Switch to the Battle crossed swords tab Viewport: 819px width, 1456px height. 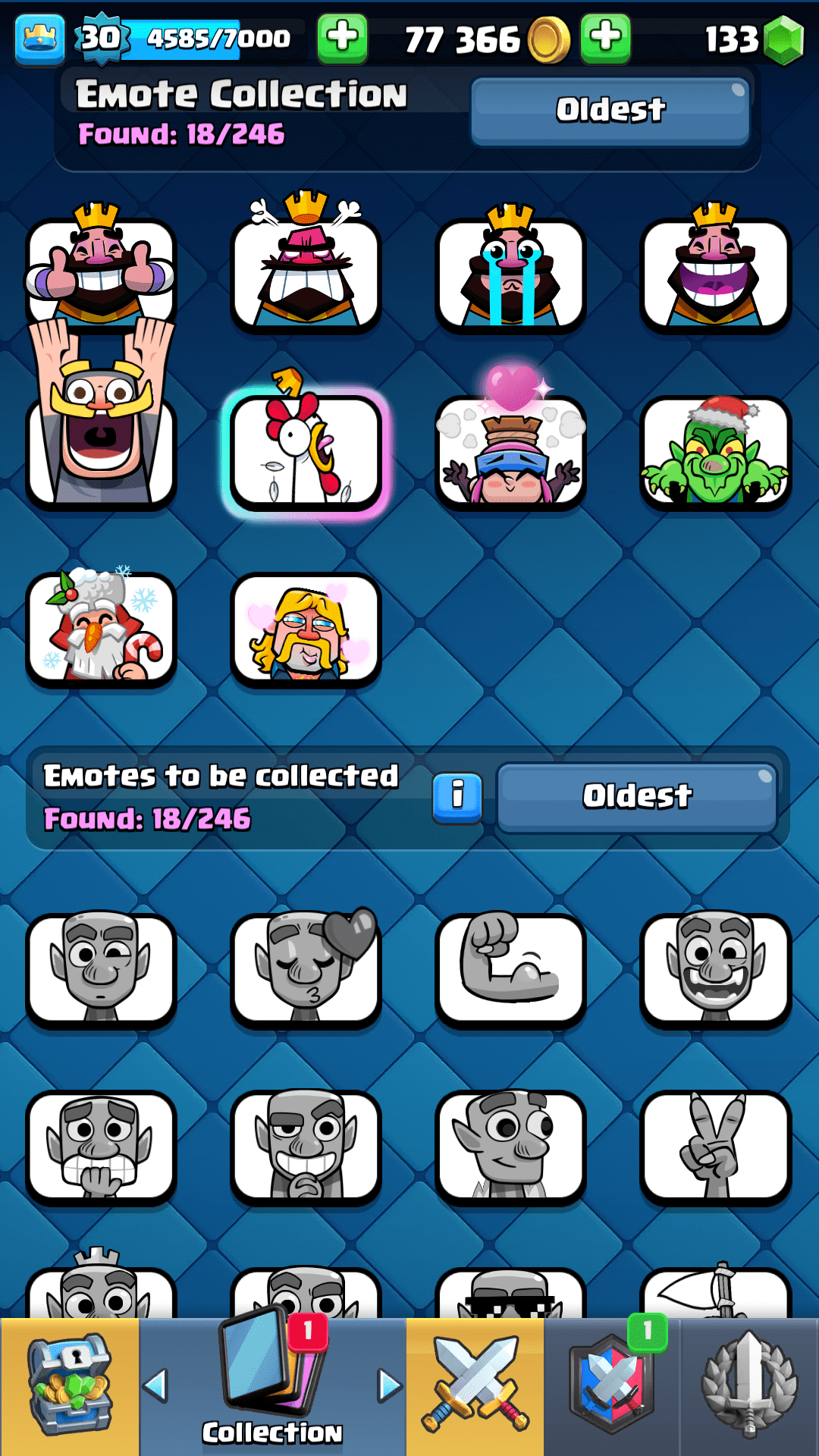pos(475,1385)
